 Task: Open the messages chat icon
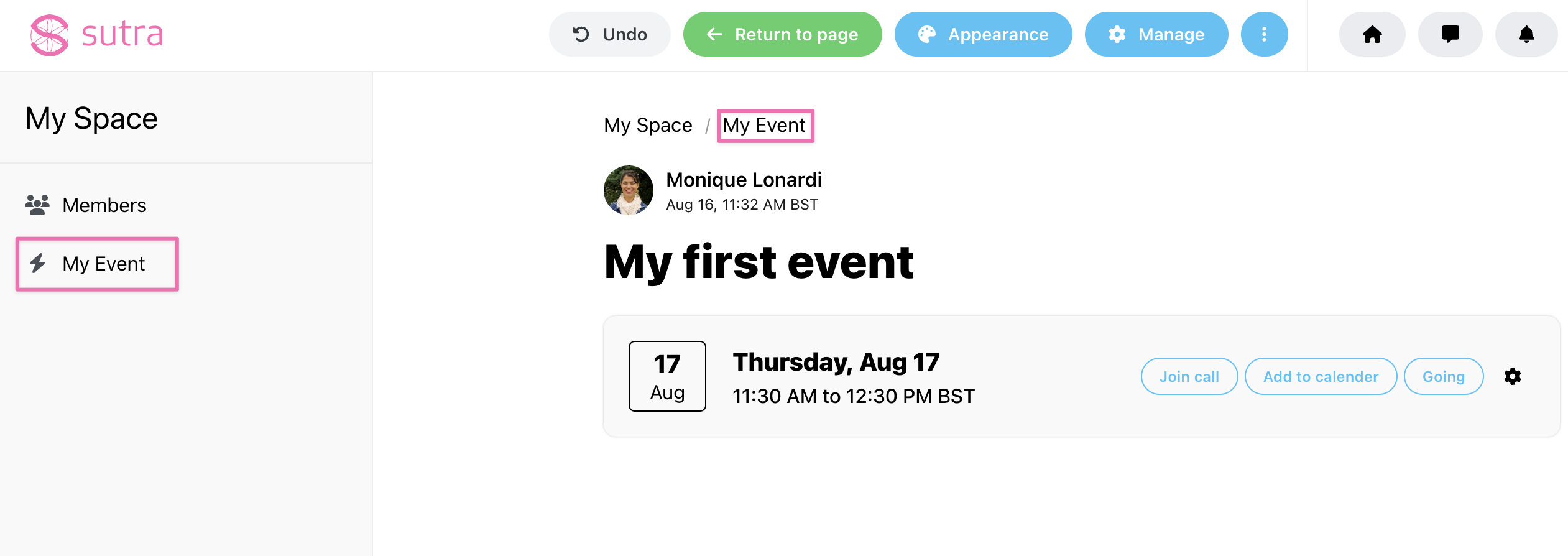click(1450, 34)
